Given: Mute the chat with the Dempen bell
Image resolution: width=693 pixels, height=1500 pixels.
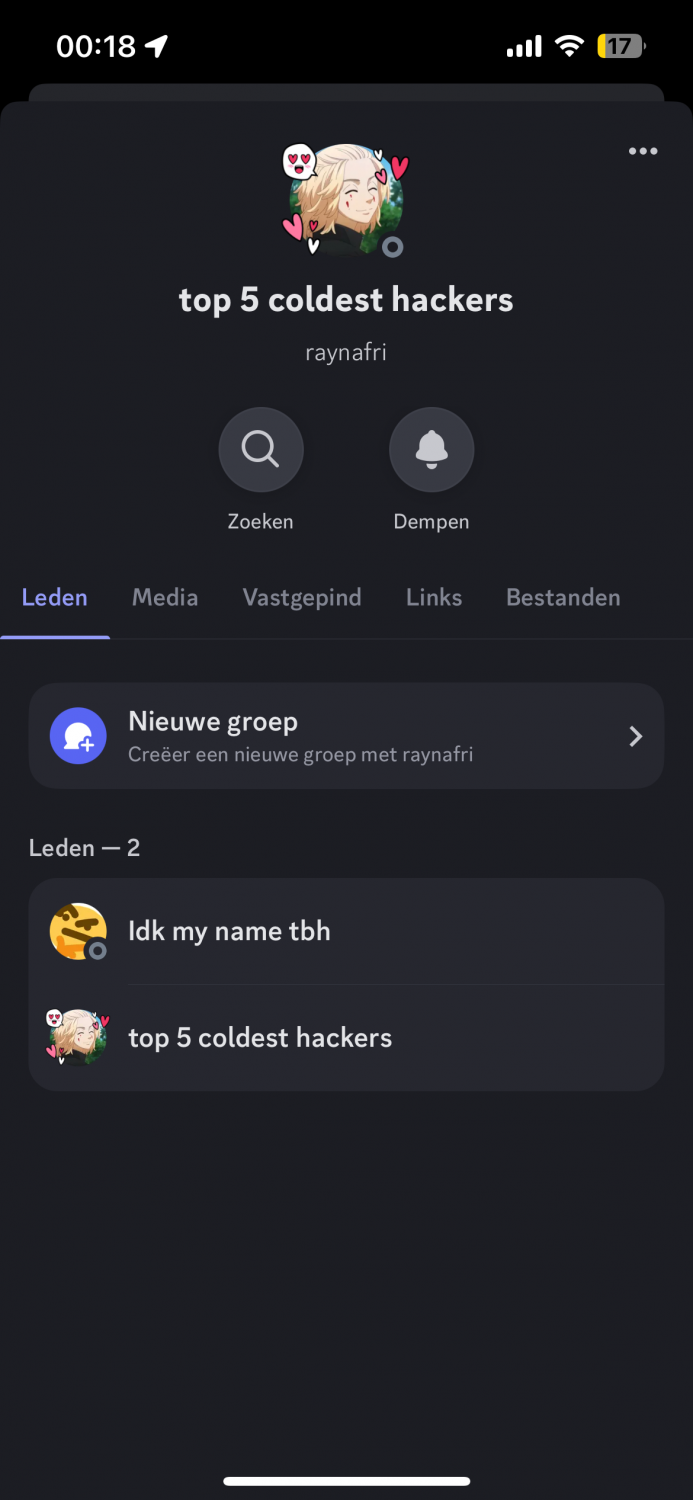Looking at the screenshot, I should click(x=431, y=450).
